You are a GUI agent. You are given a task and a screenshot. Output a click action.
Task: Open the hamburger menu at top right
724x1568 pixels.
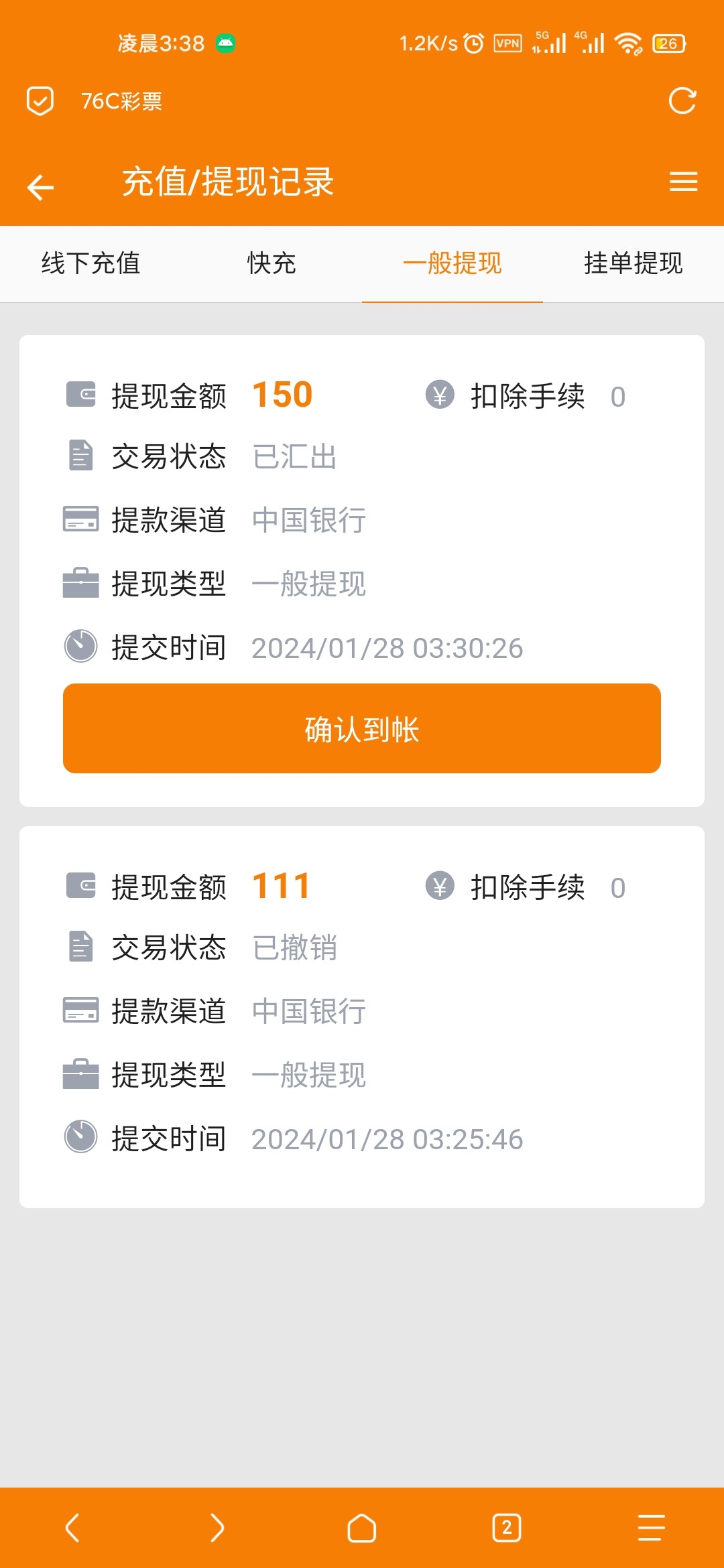click(x=683, y=182)
